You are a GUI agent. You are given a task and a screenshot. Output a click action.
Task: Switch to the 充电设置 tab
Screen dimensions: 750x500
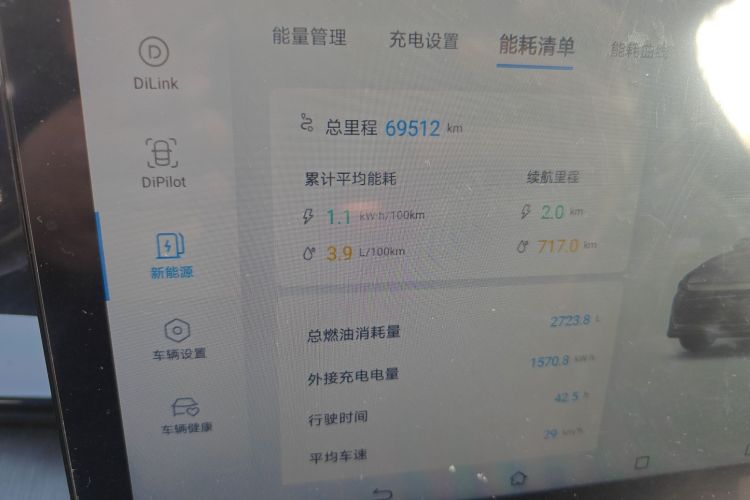[x=423, y=41]
